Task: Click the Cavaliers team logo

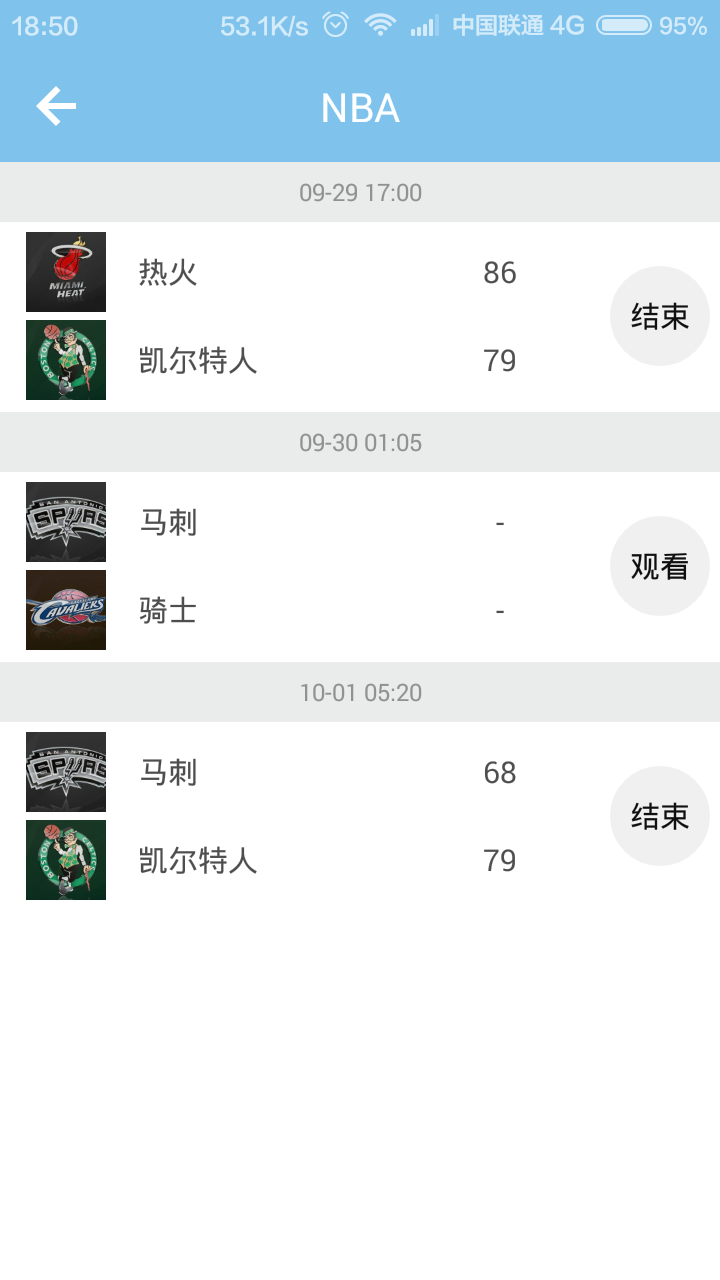Action: tap(65, 610)
